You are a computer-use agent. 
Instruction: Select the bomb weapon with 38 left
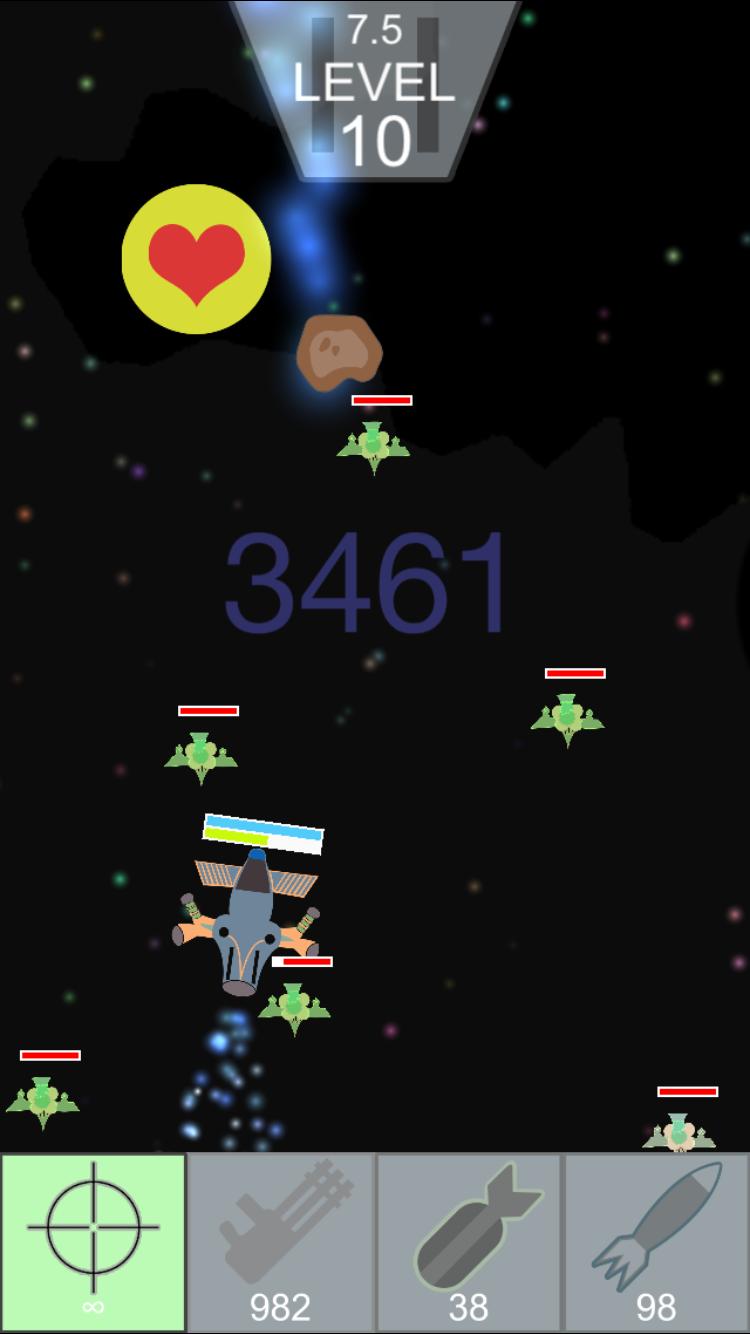click(x=468, y=1242)
